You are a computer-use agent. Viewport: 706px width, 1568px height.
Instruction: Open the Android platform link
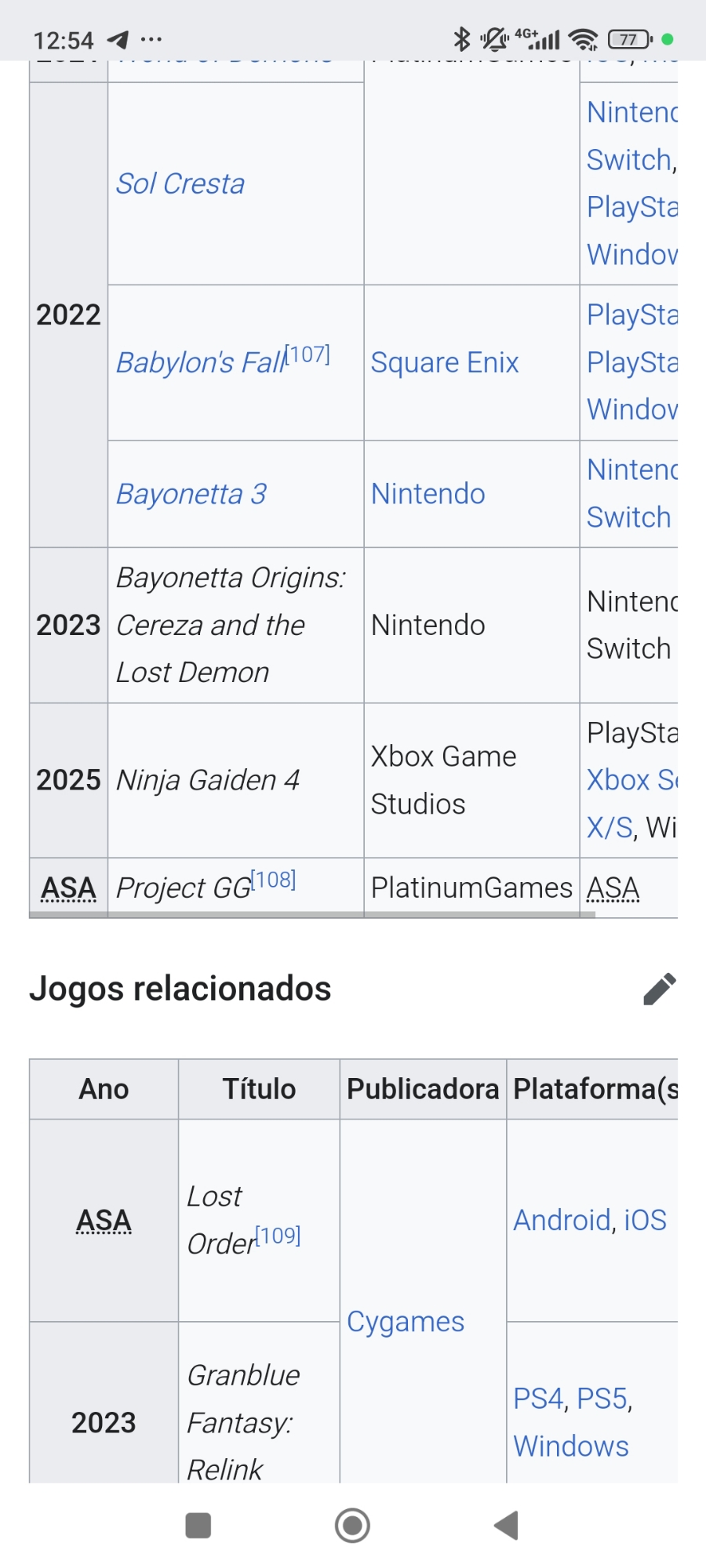click(562, 1220)
